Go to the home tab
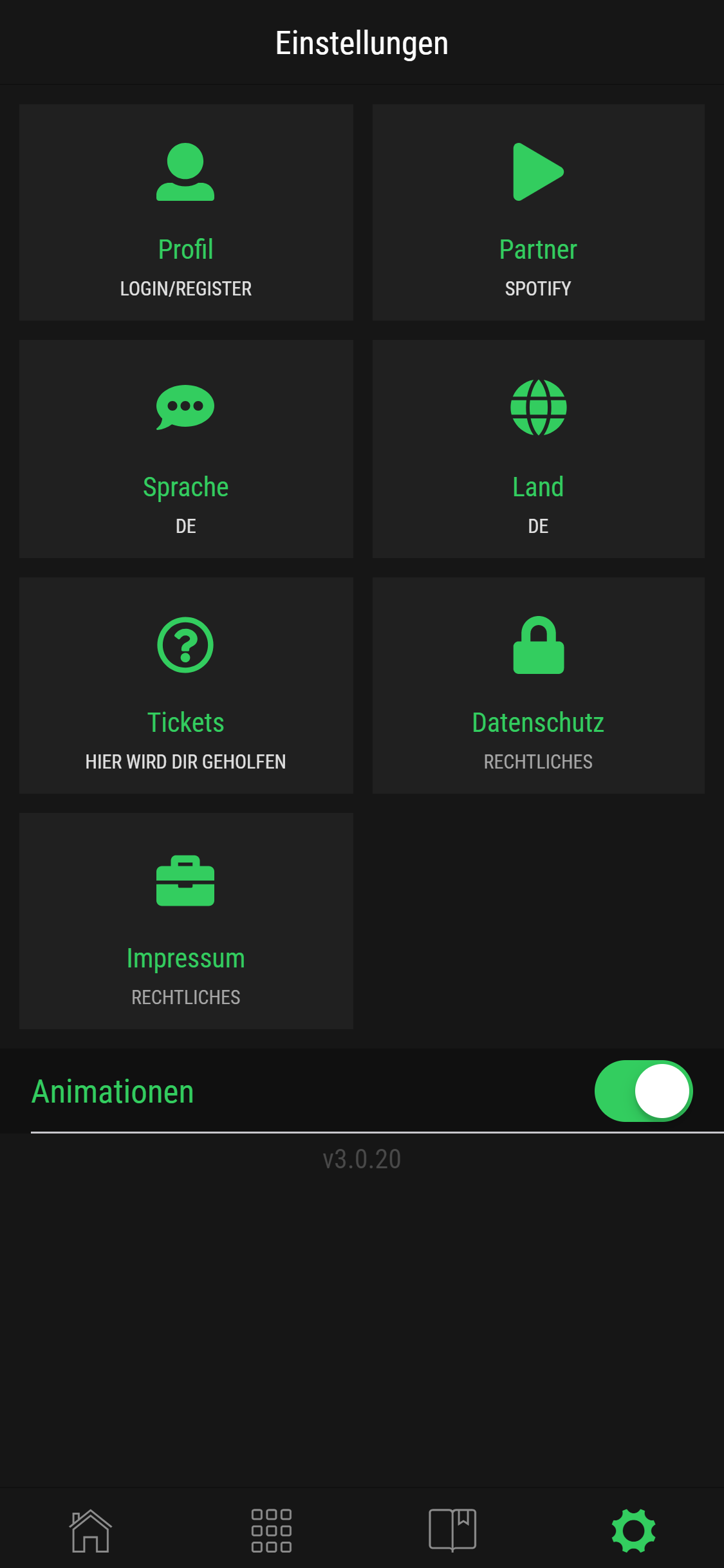 [x=91, y=1531]
